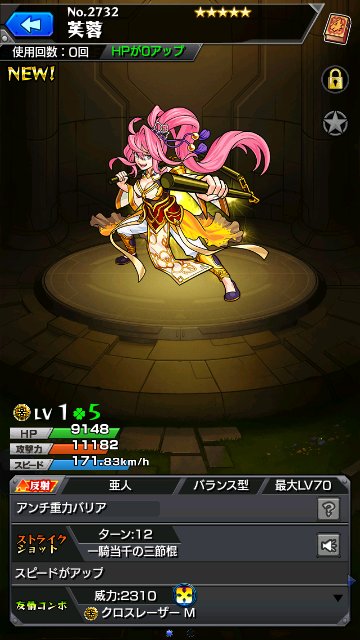Expand the friendship combo details arrow

[338, 598]
